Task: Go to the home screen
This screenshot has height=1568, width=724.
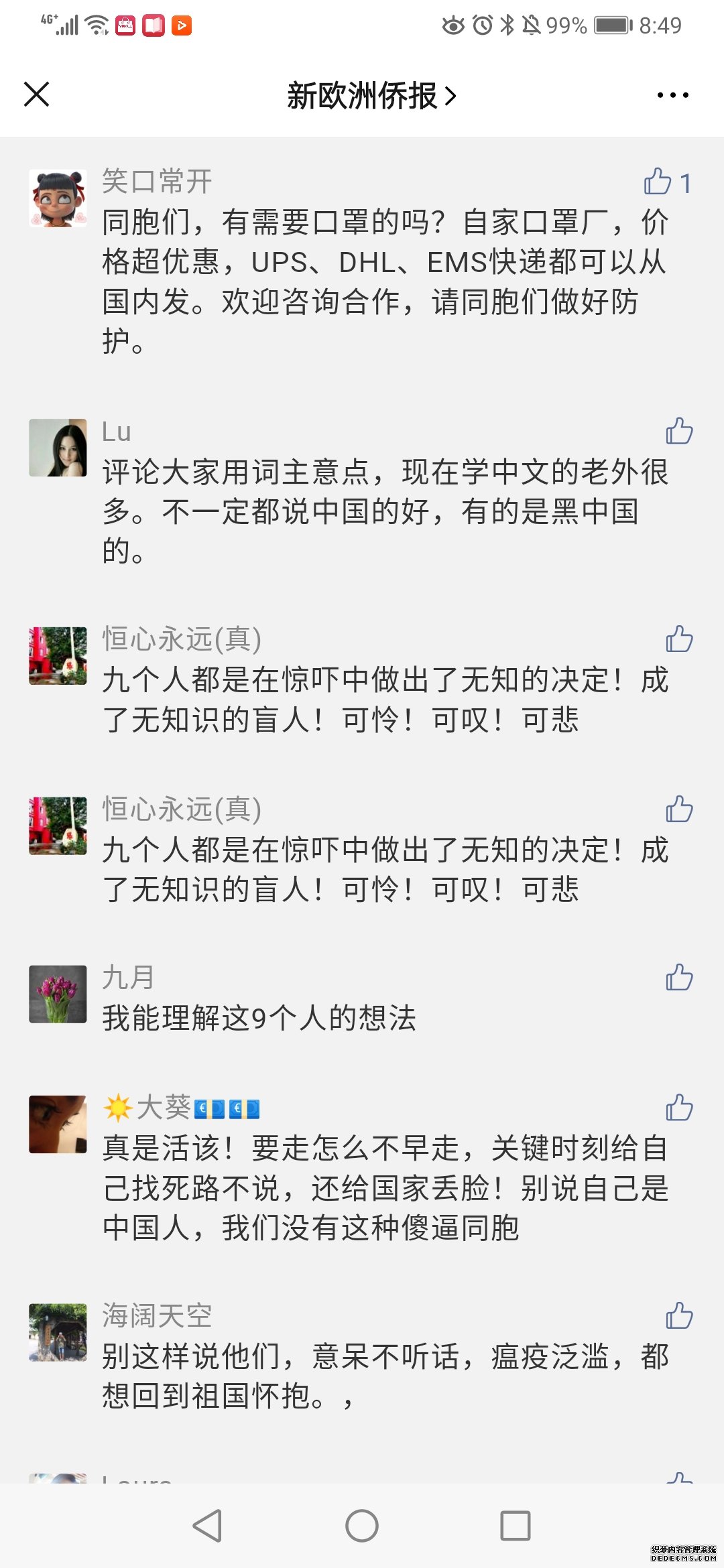Action: coord(362,1526)
